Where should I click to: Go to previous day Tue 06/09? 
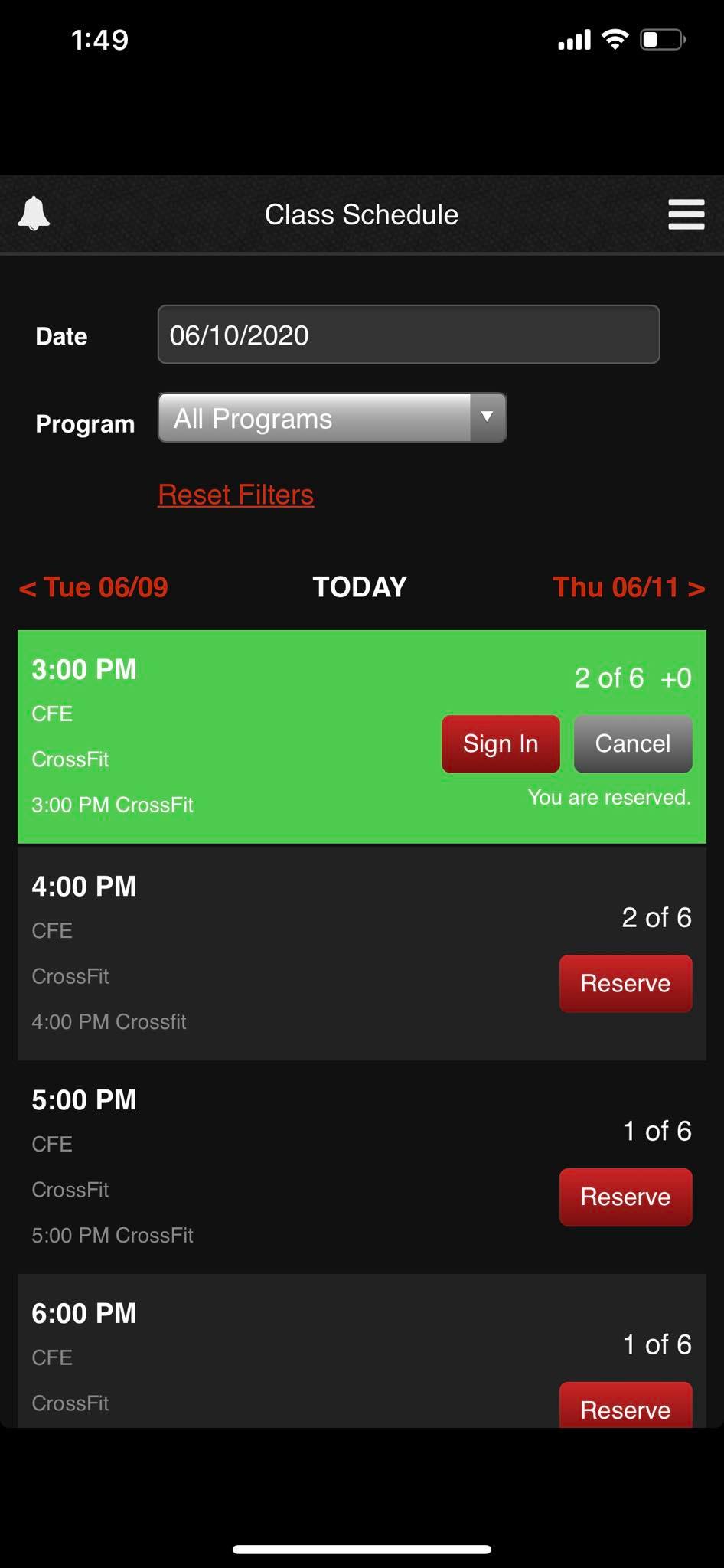93,587
